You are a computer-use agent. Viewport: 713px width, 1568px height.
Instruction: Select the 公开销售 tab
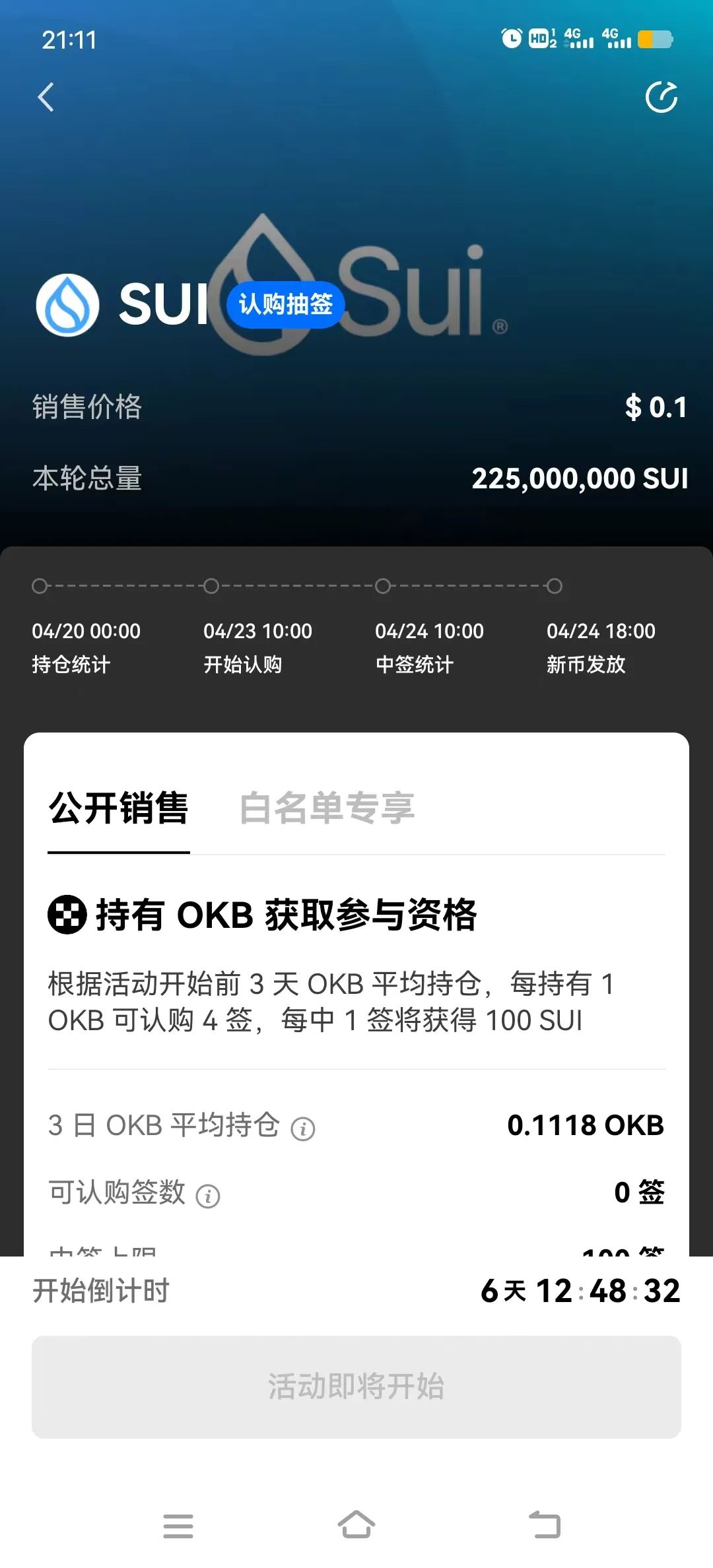tap(119, 808)
